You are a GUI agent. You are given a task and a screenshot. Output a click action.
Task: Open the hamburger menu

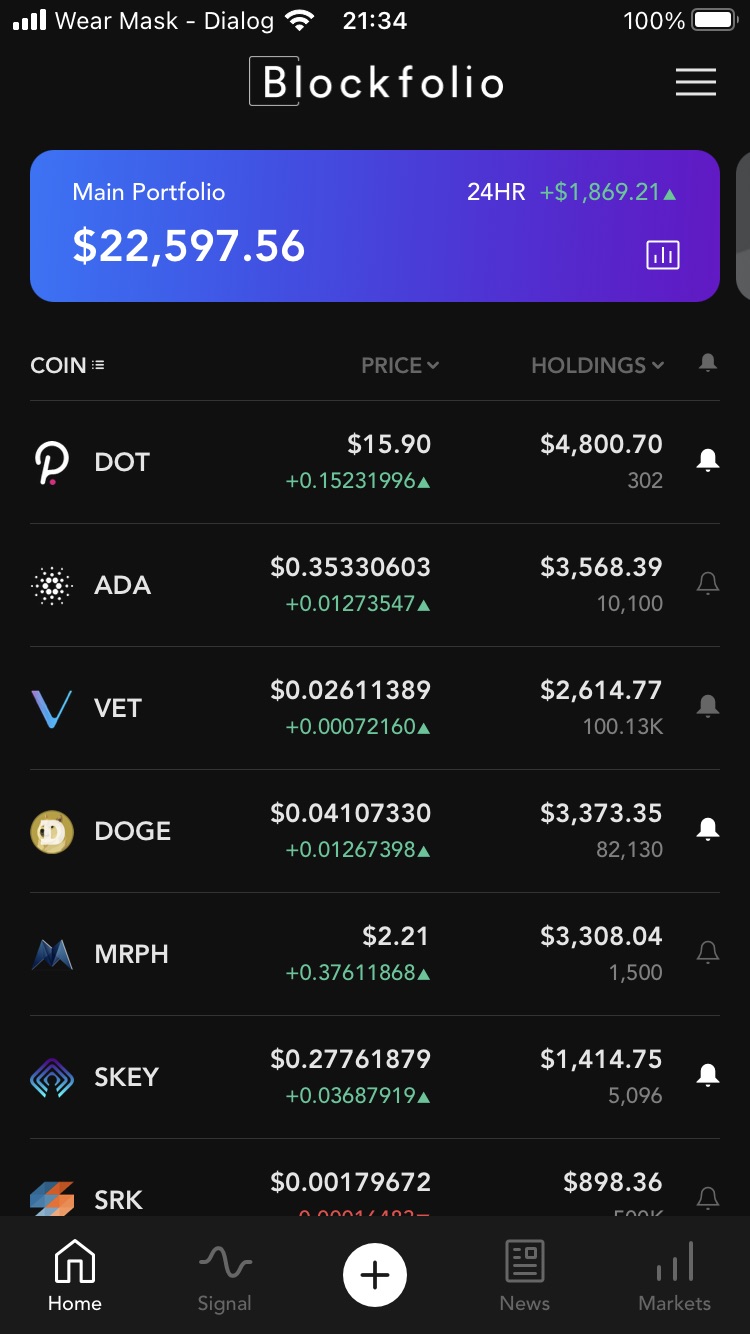(695, 82)
